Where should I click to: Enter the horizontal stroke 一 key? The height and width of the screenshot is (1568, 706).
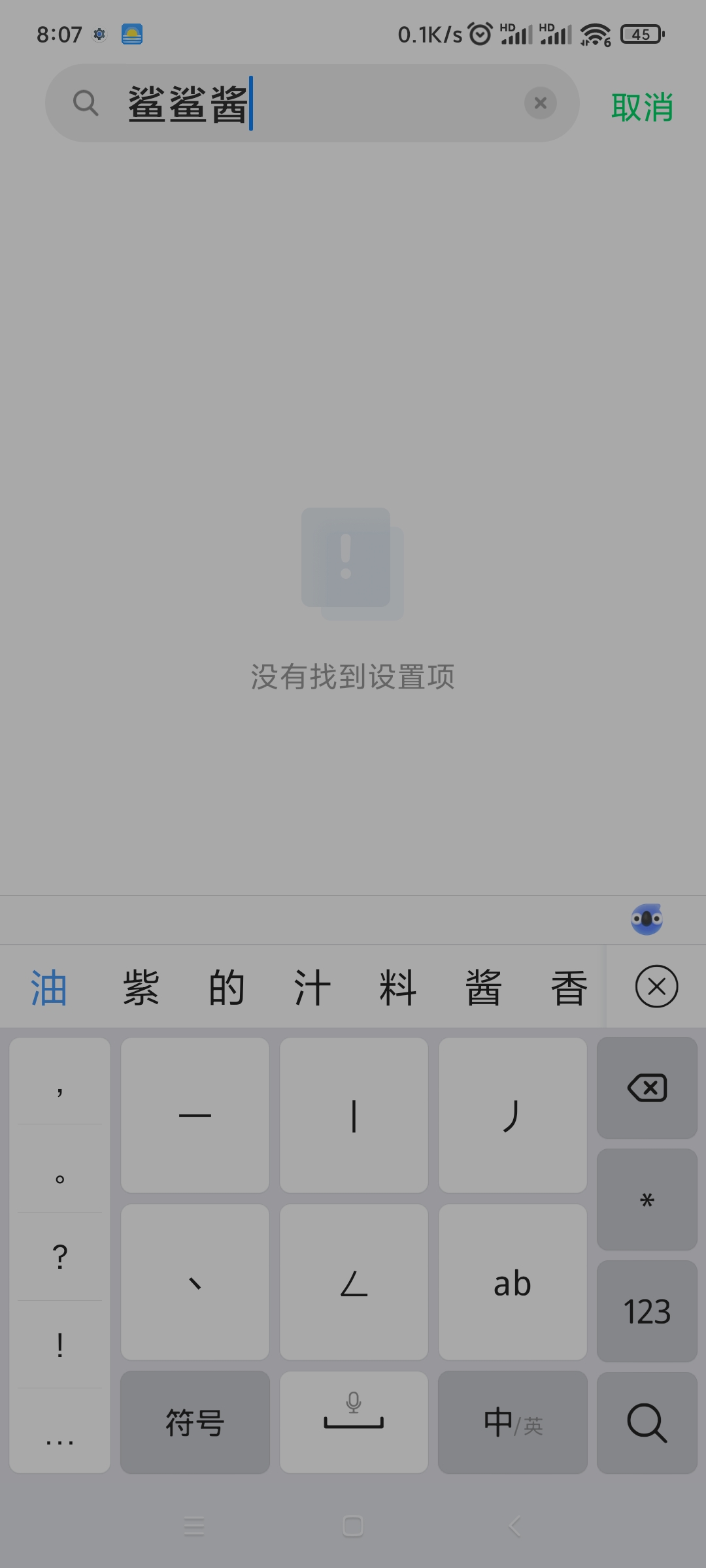pyautogui.click(x=195, y=1115)
